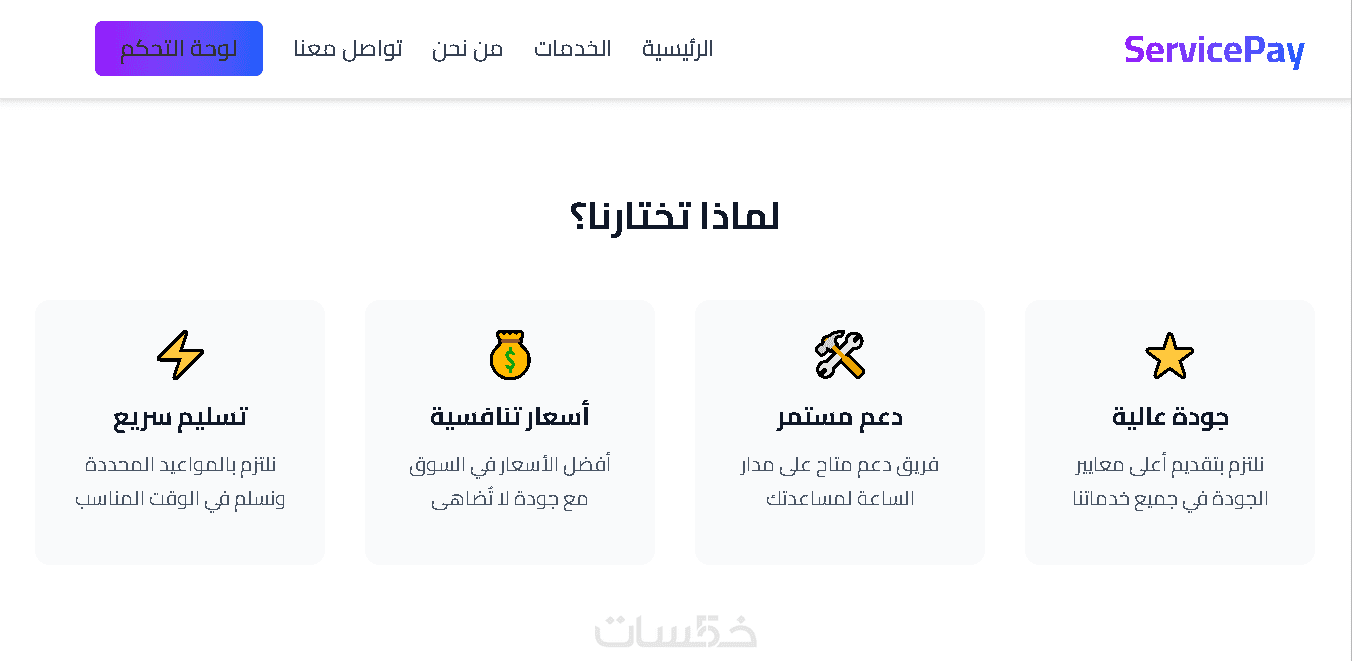Open the من نحن about page
This screenshot has height=661, width=1352.
(467, 49)
